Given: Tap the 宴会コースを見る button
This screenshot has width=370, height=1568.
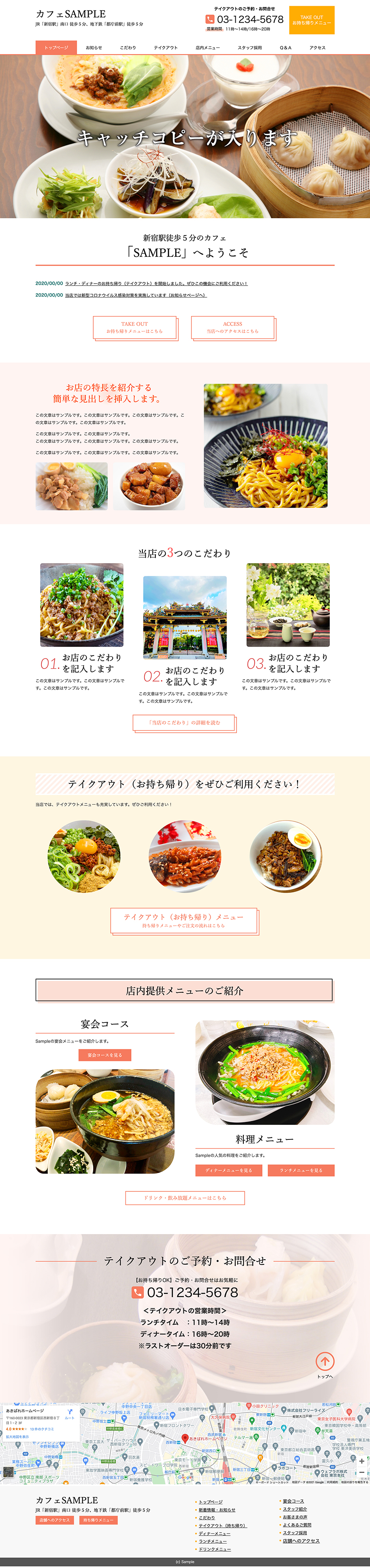Looking at the screenshot, I should click(105, 1055).
